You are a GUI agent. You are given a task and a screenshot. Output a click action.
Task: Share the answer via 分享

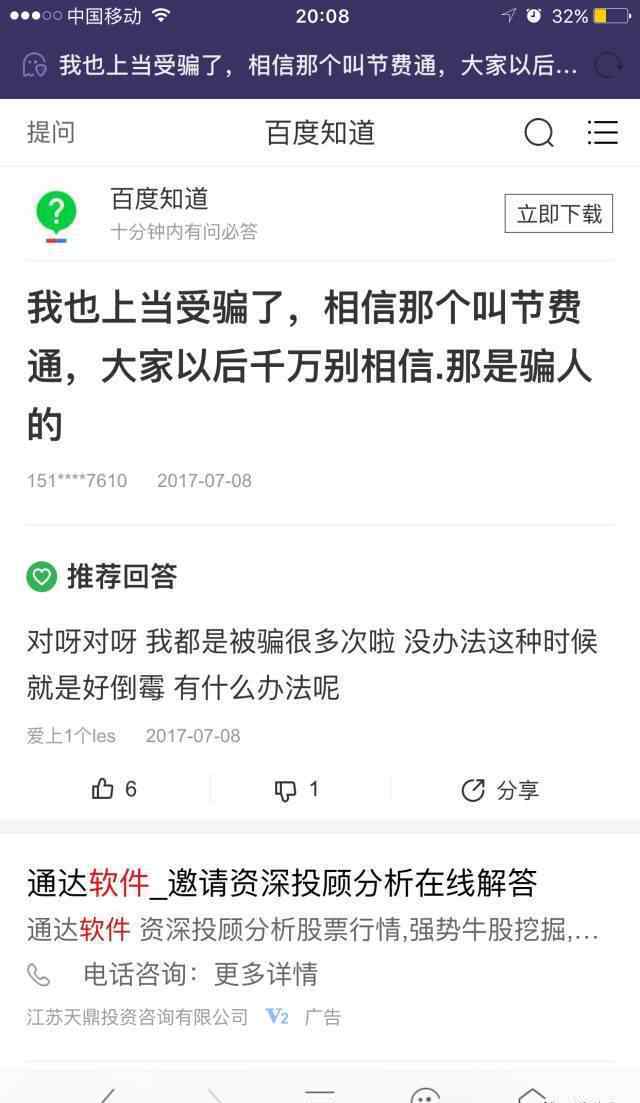tap(500, 789)
